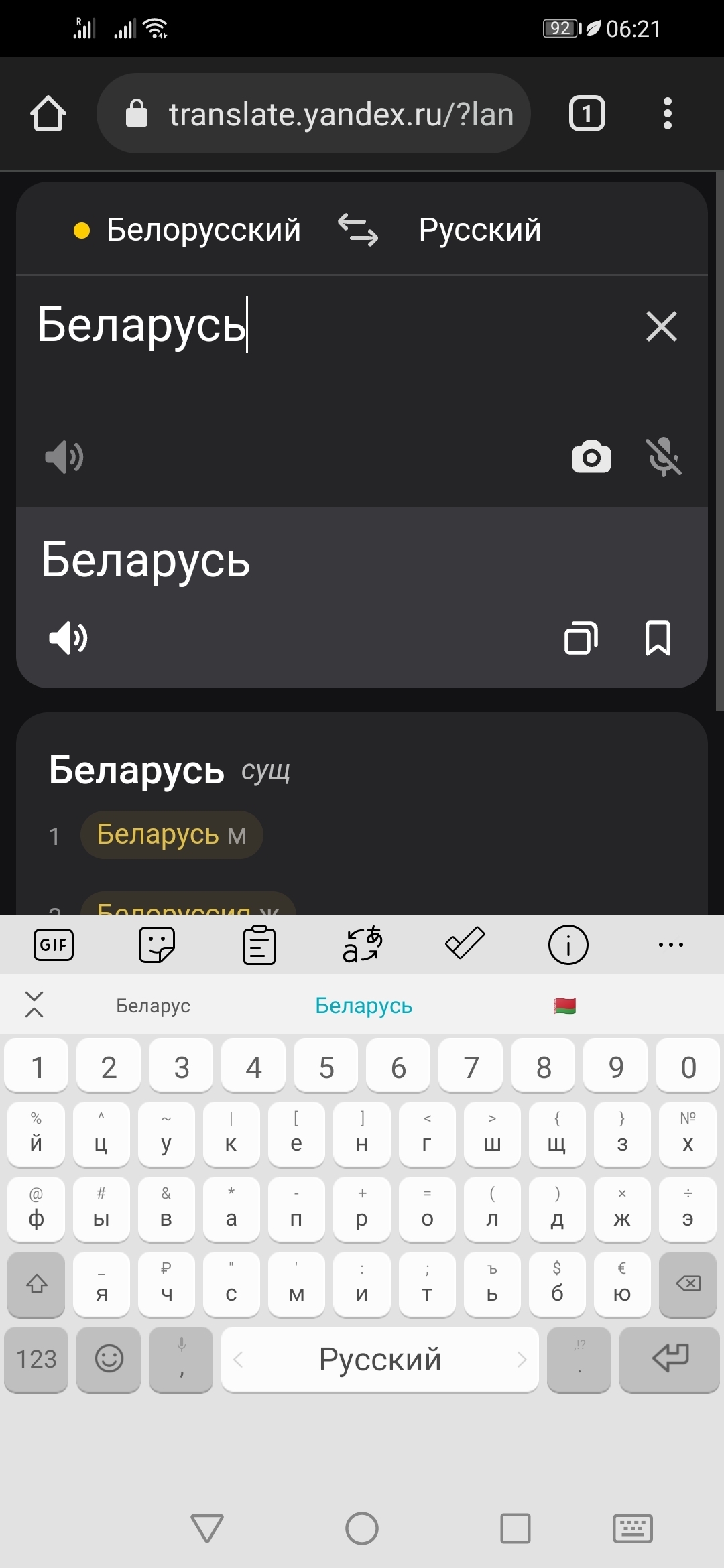This screenshot has width=724, height=1568.
Task: Swap the translation languages
Action: (x=358, y=230)
